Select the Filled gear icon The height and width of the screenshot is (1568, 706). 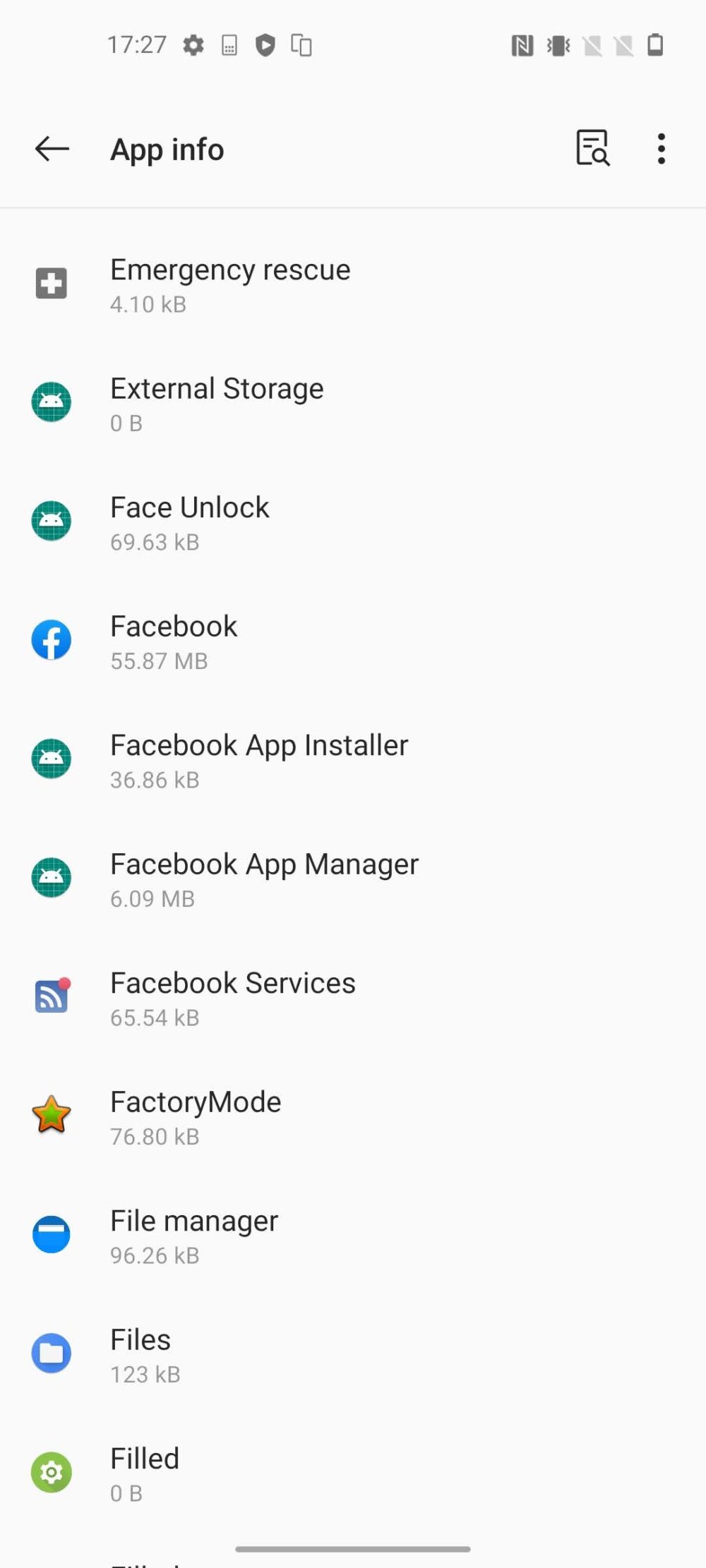(51, 1473)
